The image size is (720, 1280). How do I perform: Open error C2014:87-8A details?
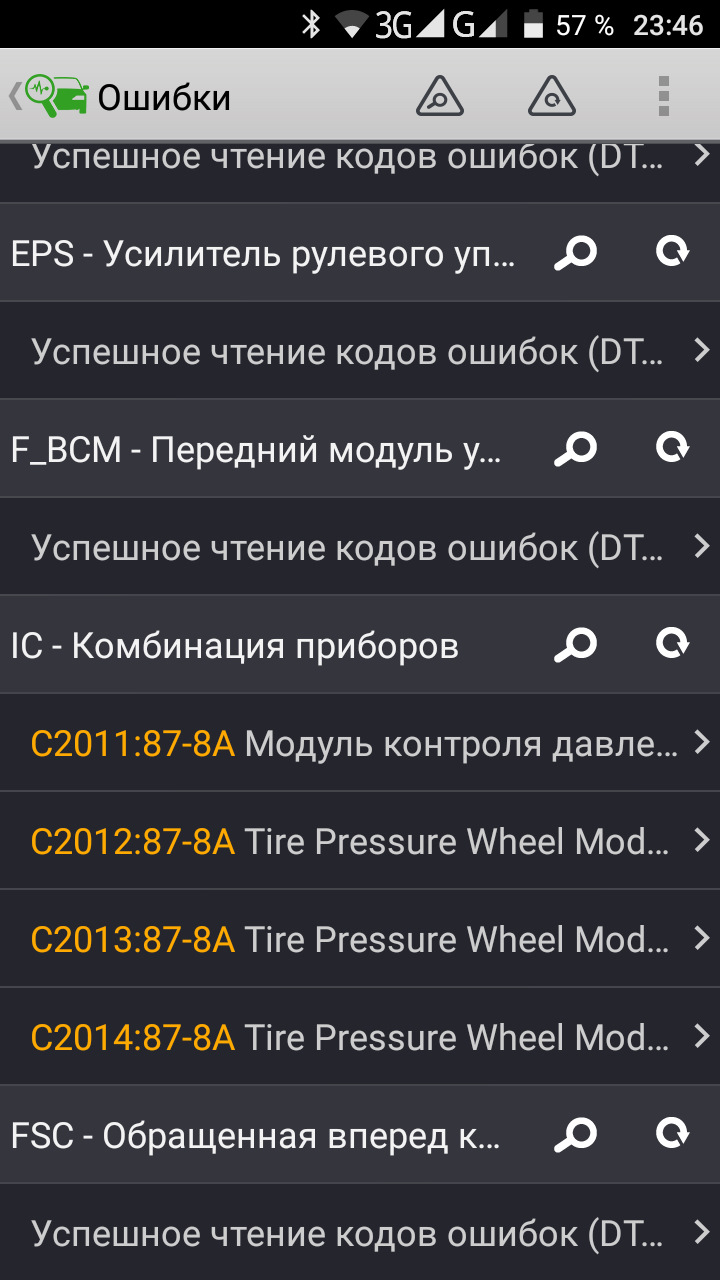[360, 1037]
